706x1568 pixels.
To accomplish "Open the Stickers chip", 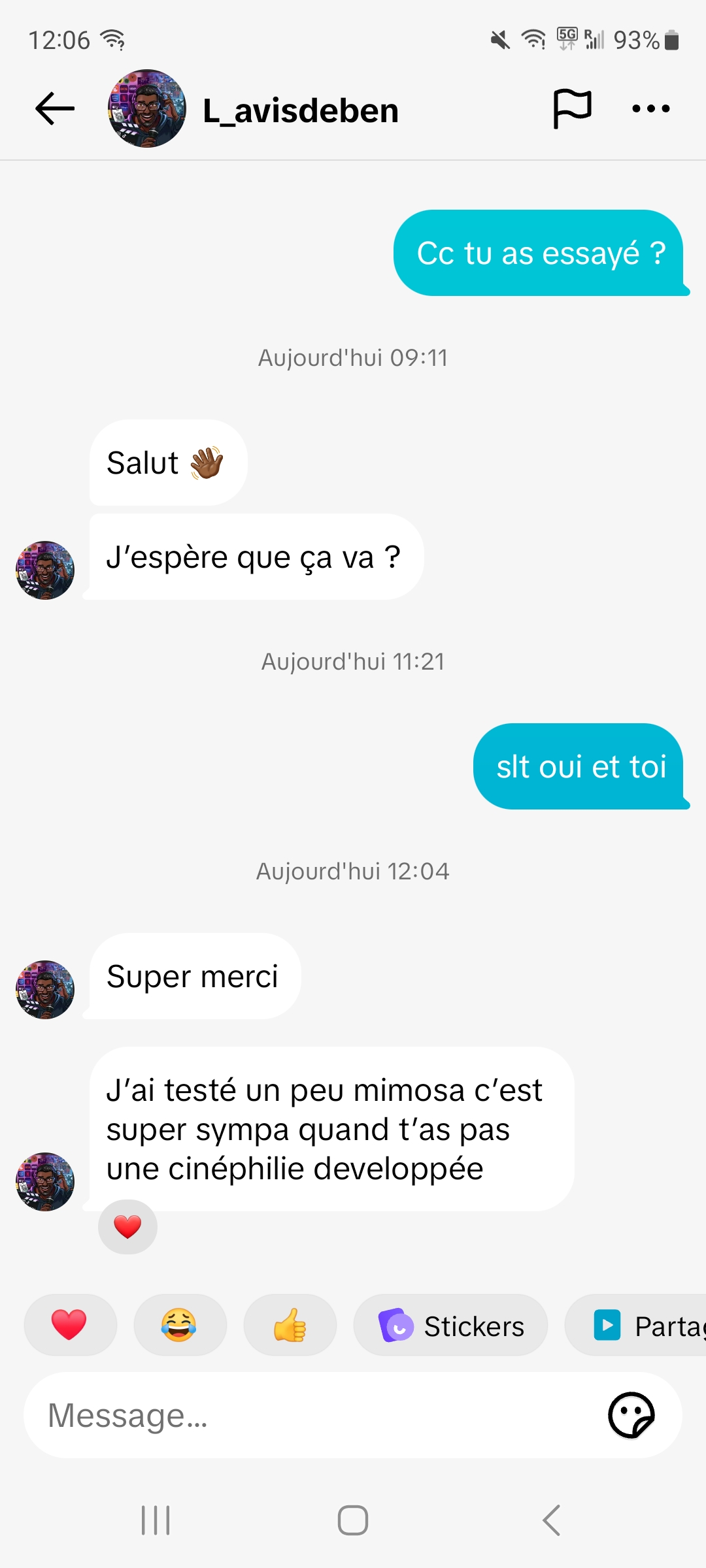I will click(x=450, y=1326).
